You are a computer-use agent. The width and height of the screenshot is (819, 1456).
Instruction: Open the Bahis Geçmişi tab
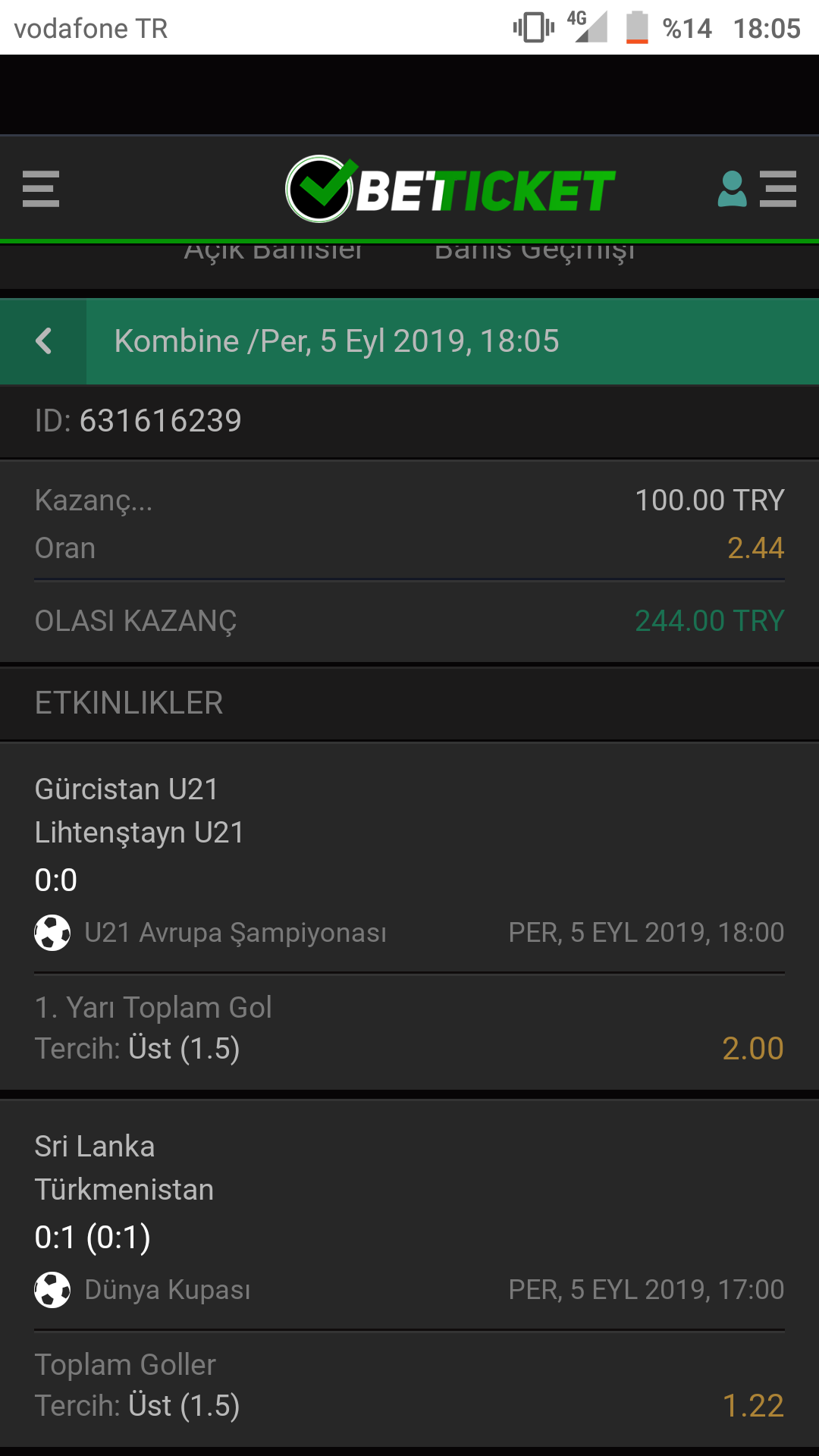point(535,250)
